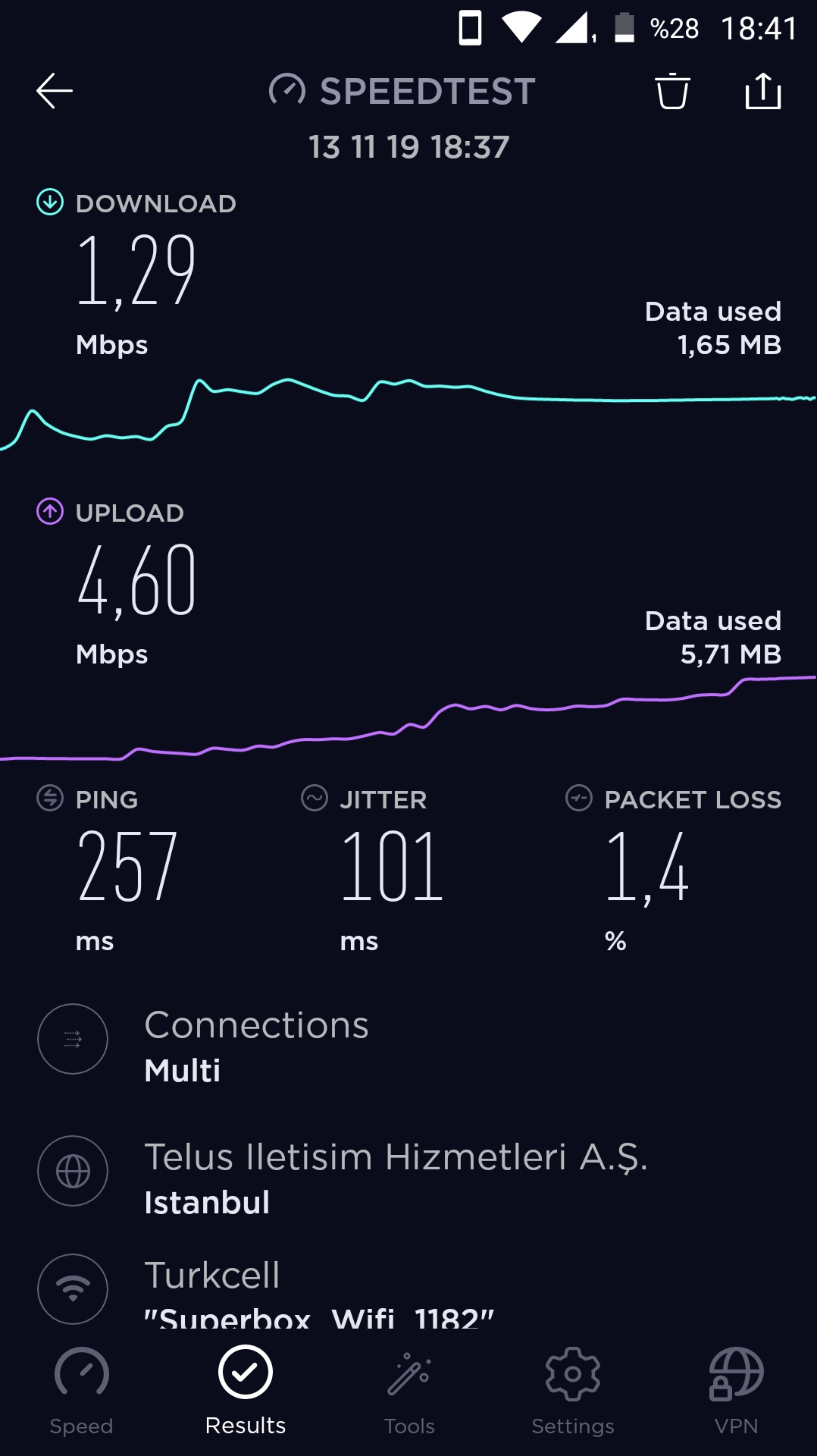
Task: Open the Settings tab
Action: point(573,1392)
